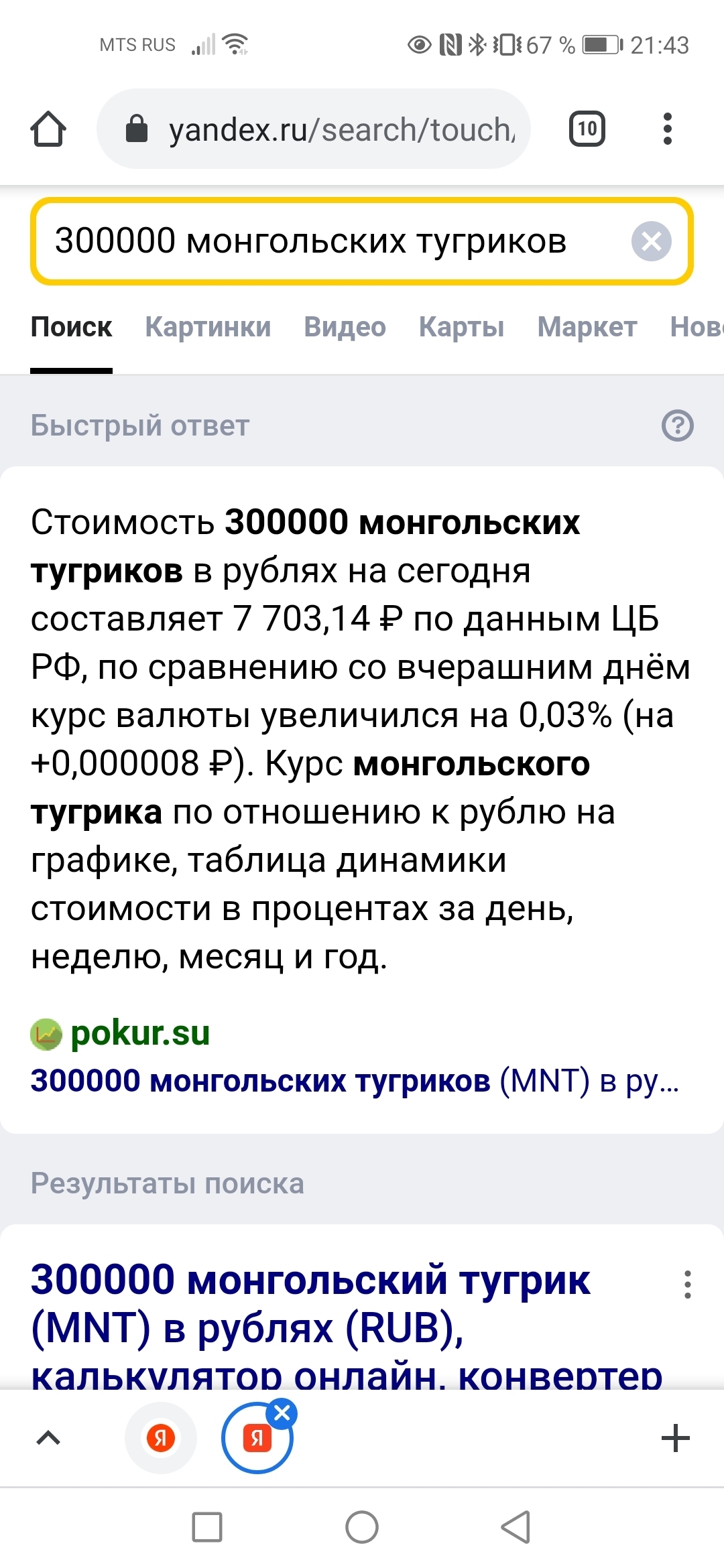Switch to the Карты tab
Screen dimensions: 724x1568
461,327
